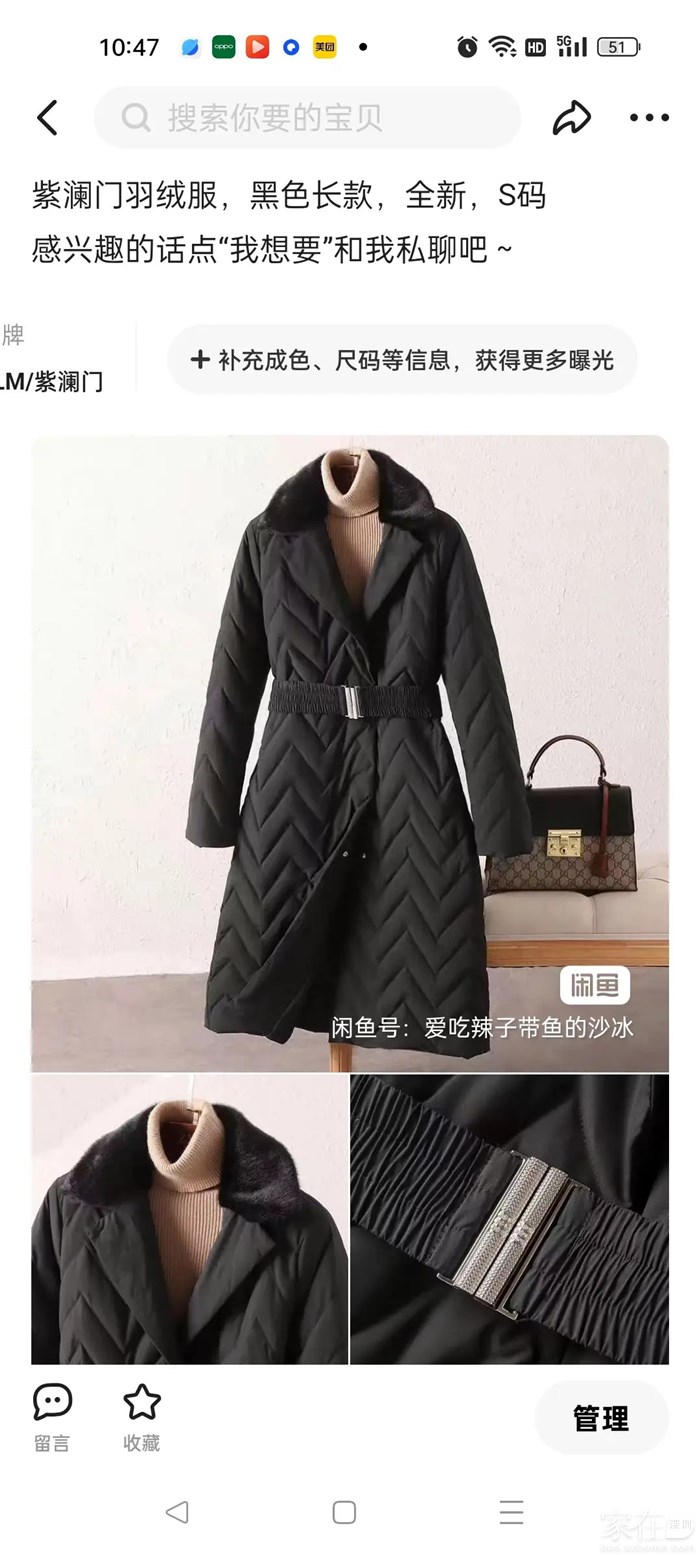The width and height of the screenshot is (700, 1555).
Task: Tap 补充成色、尺码等信息 chip
Action: click(402, 360)
